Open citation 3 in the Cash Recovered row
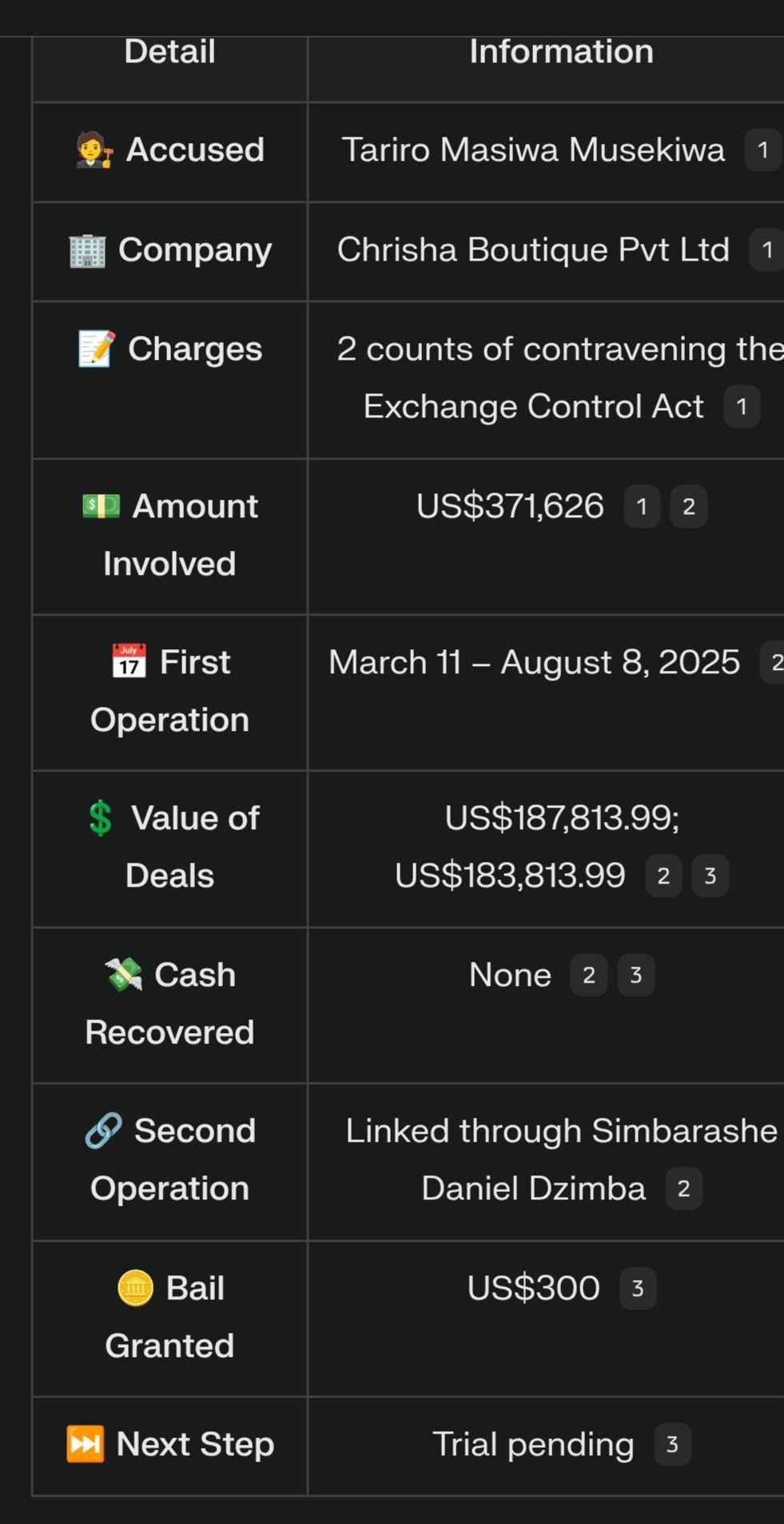784x1524 pixels. click(x=636, y=975)
